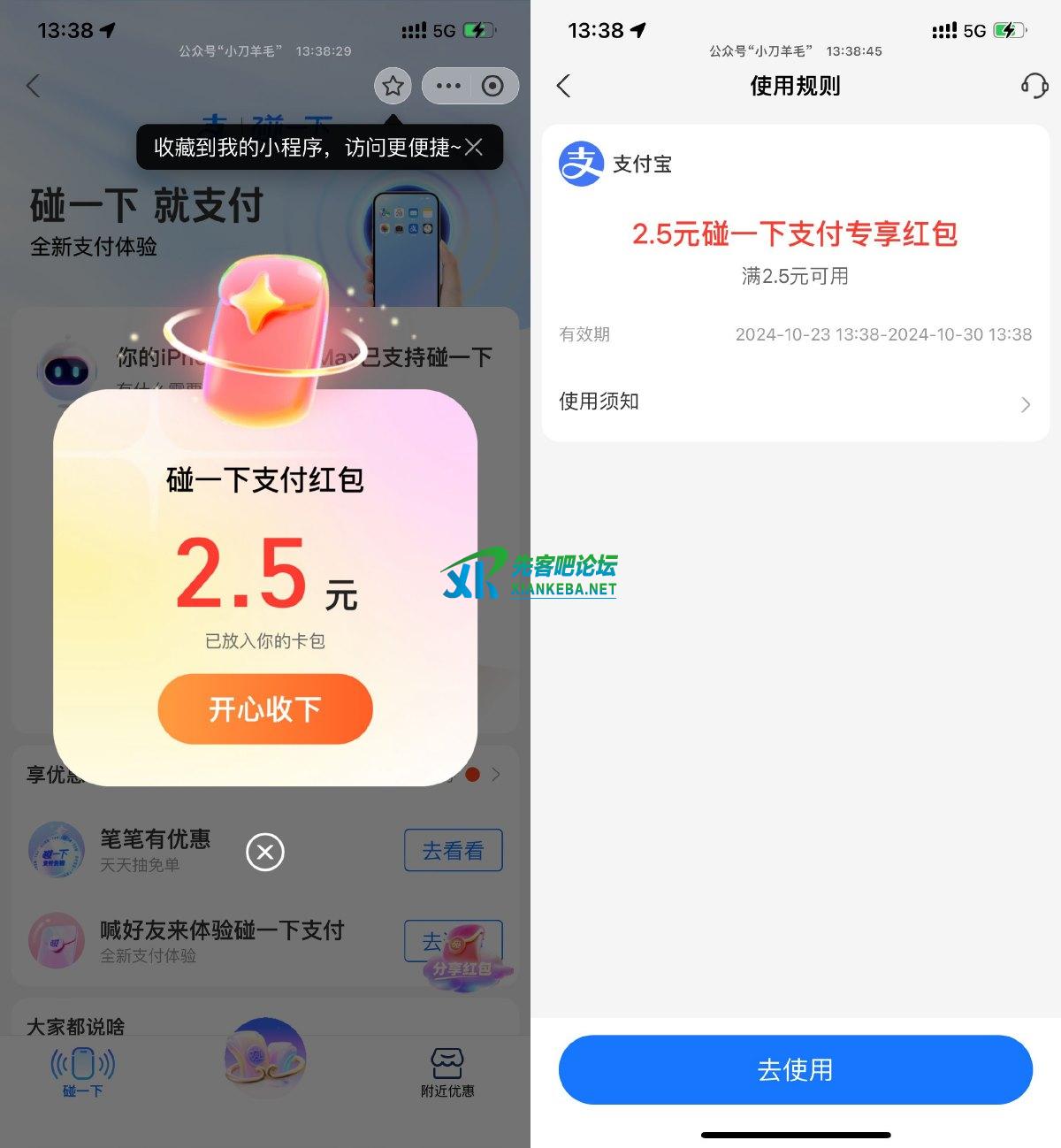Close the 碰一下支付红包 popup
The height and width of the screenshot is (1148, 1061).
(264, 852)
